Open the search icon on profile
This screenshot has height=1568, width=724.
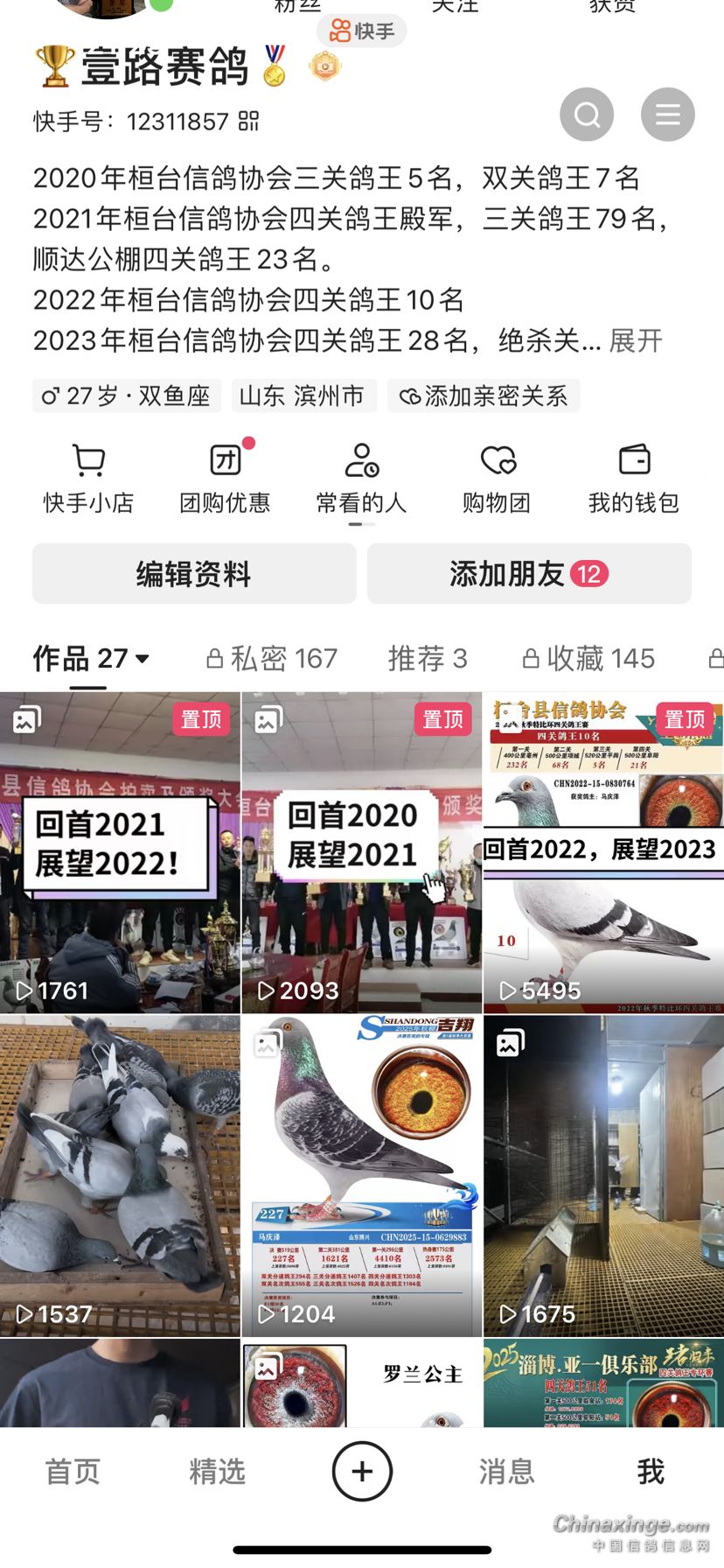click(x=587, y=115)
